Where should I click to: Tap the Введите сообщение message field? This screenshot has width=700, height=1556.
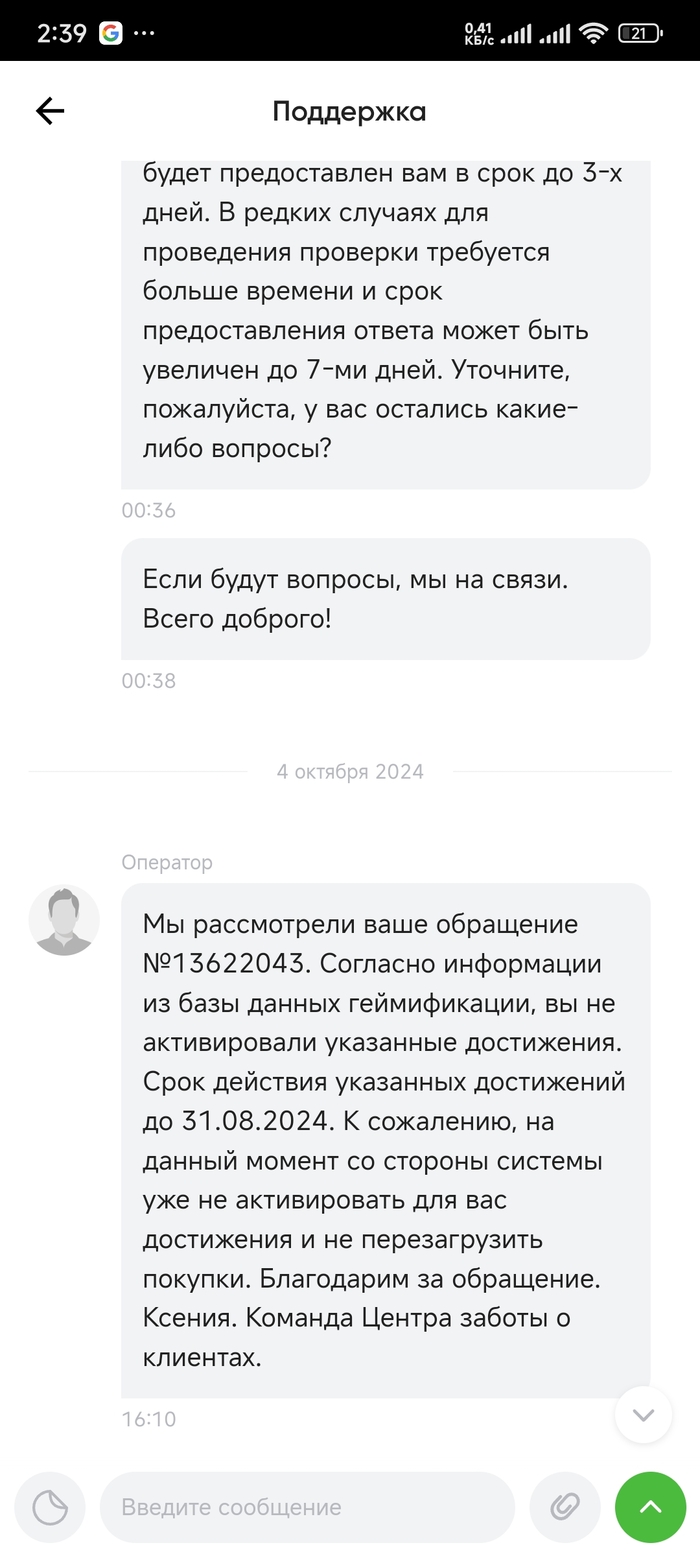coord(307,1506)
